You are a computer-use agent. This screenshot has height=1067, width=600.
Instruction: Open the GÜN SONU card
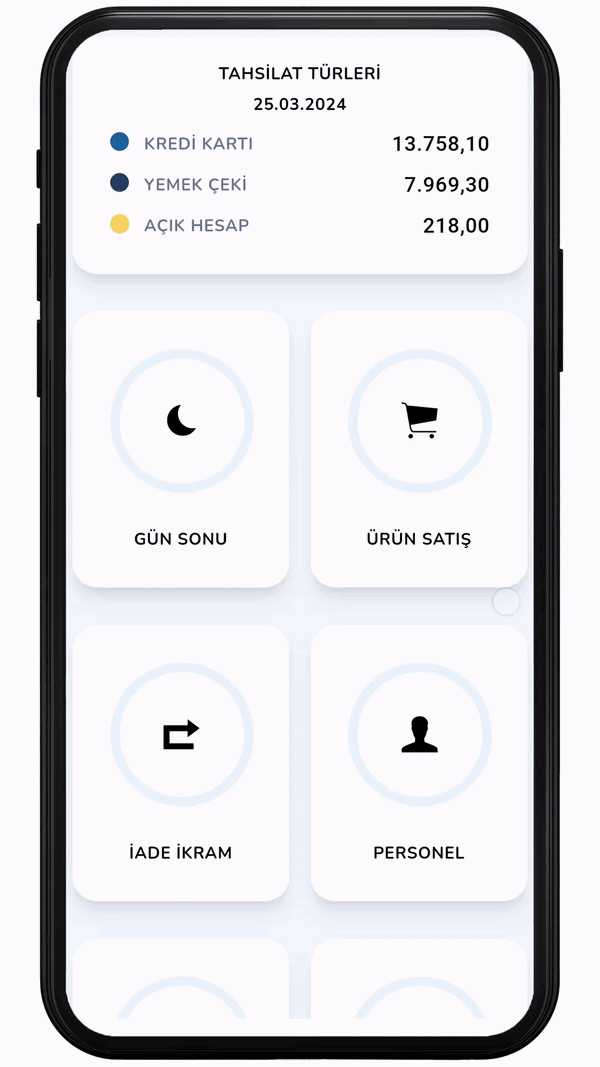click(x=181, y=449)
